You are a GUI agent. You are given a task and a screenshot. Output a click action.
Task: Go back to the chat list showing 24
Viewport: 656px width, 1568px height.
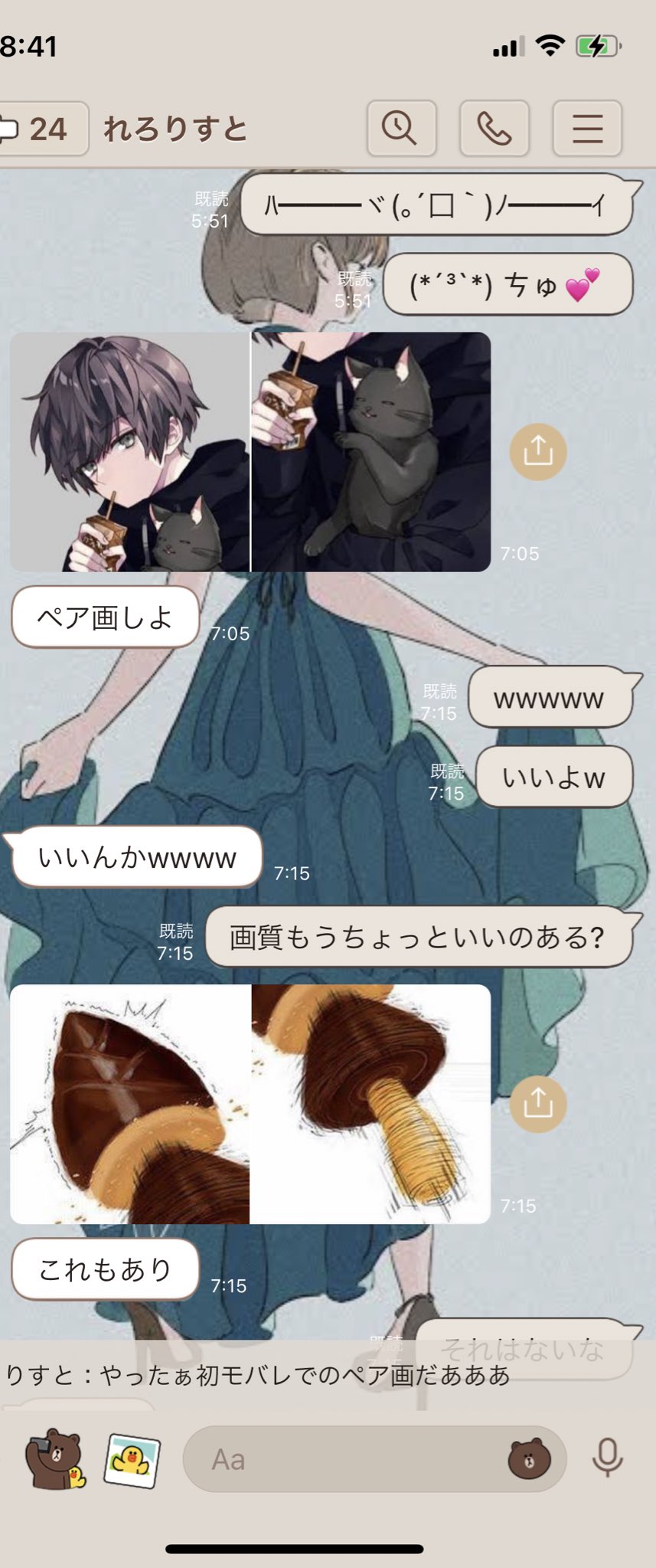coord(38,129)
